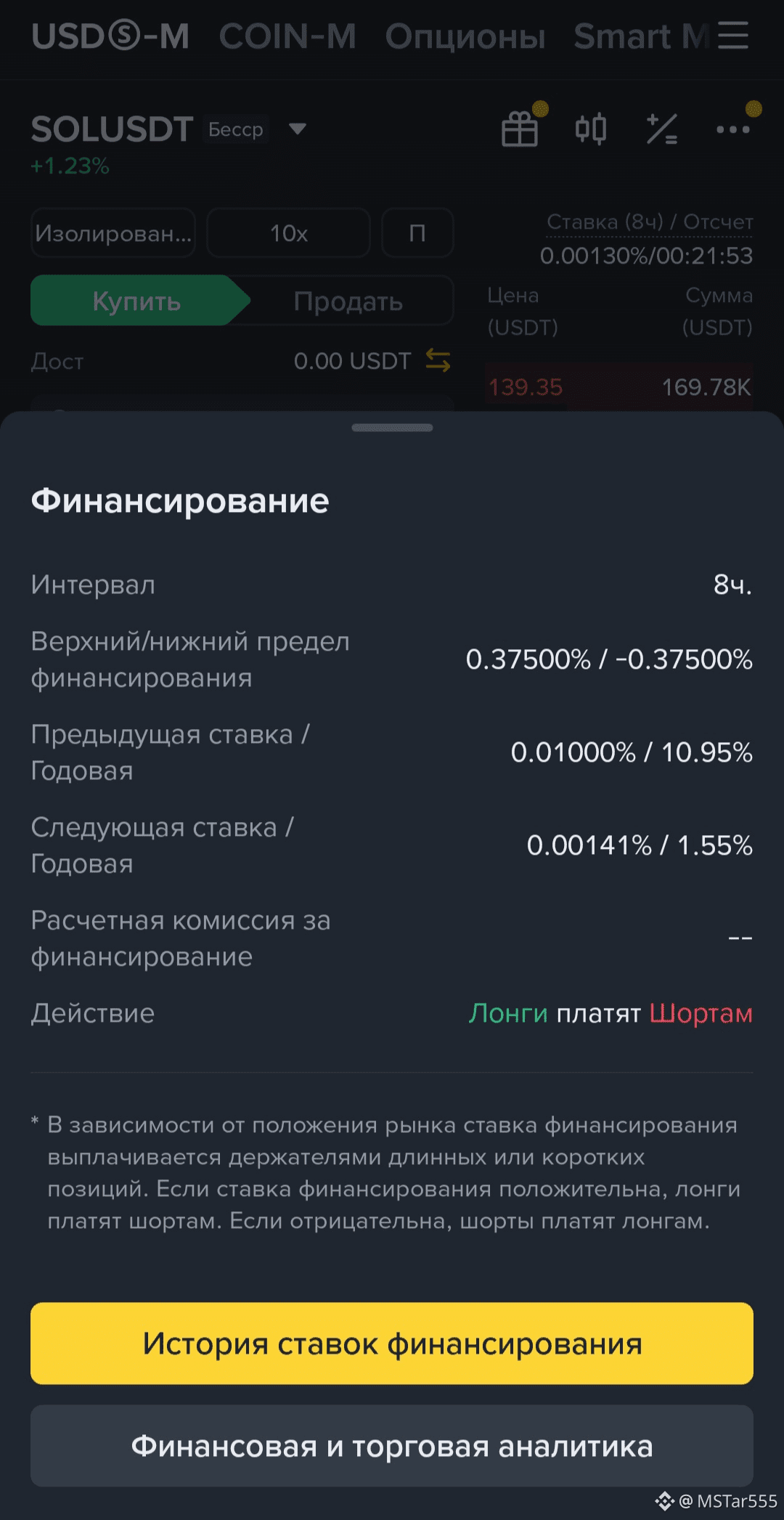
Task: Open the hamburger menu
Action: [733, 35]
